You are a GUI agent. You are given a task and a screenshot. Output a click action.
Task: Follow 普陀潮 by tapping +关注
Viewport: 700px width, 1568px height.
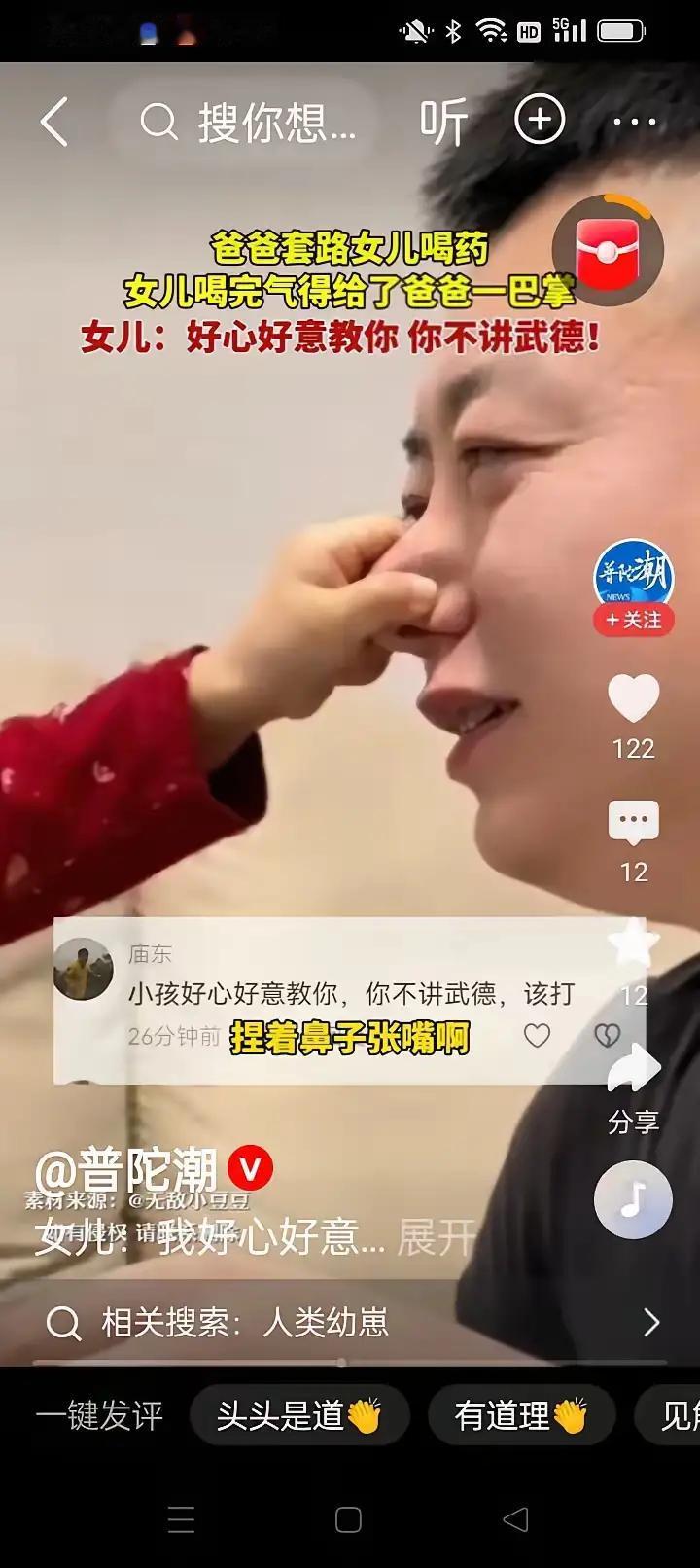633,621
